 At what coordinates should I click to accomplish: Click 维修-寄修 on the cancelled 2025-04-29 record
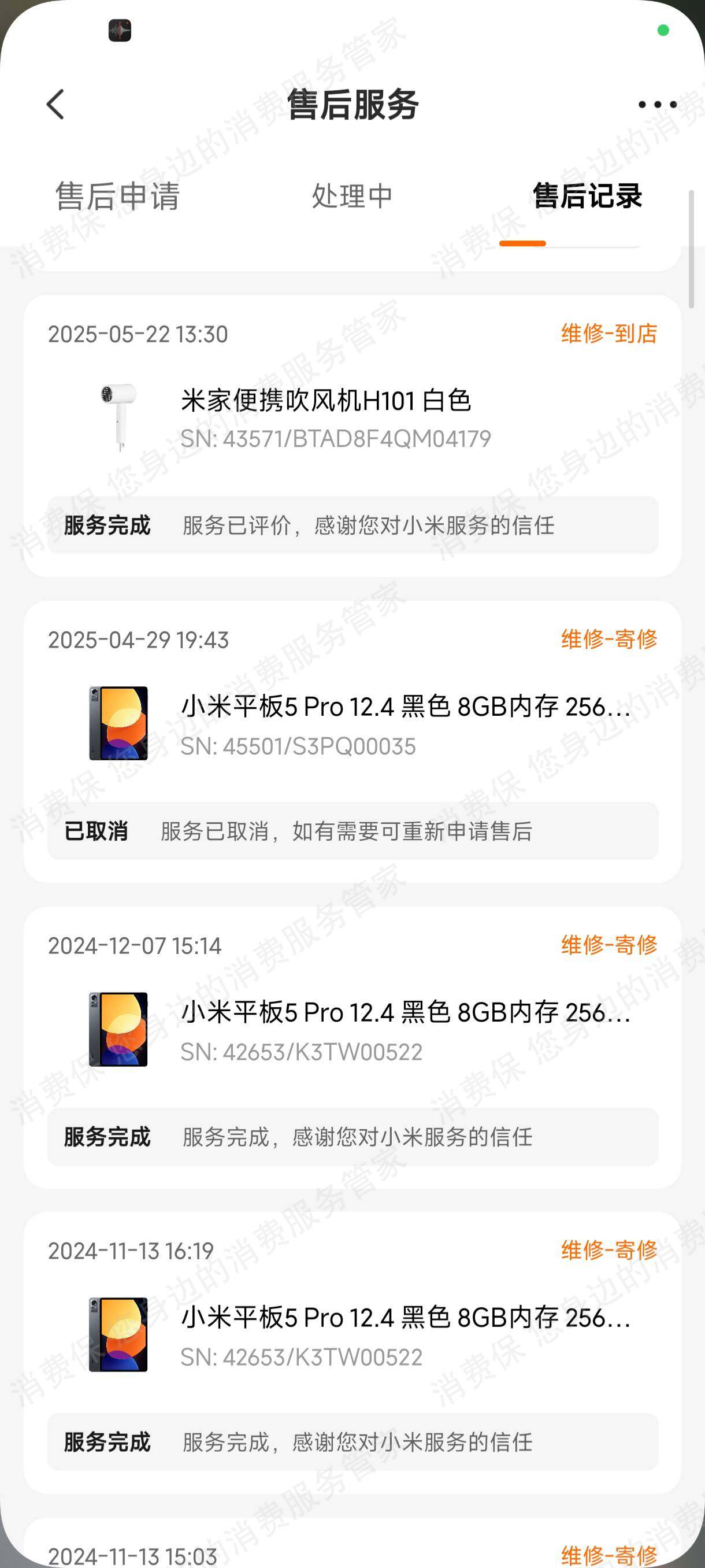[x=609, y=639]
